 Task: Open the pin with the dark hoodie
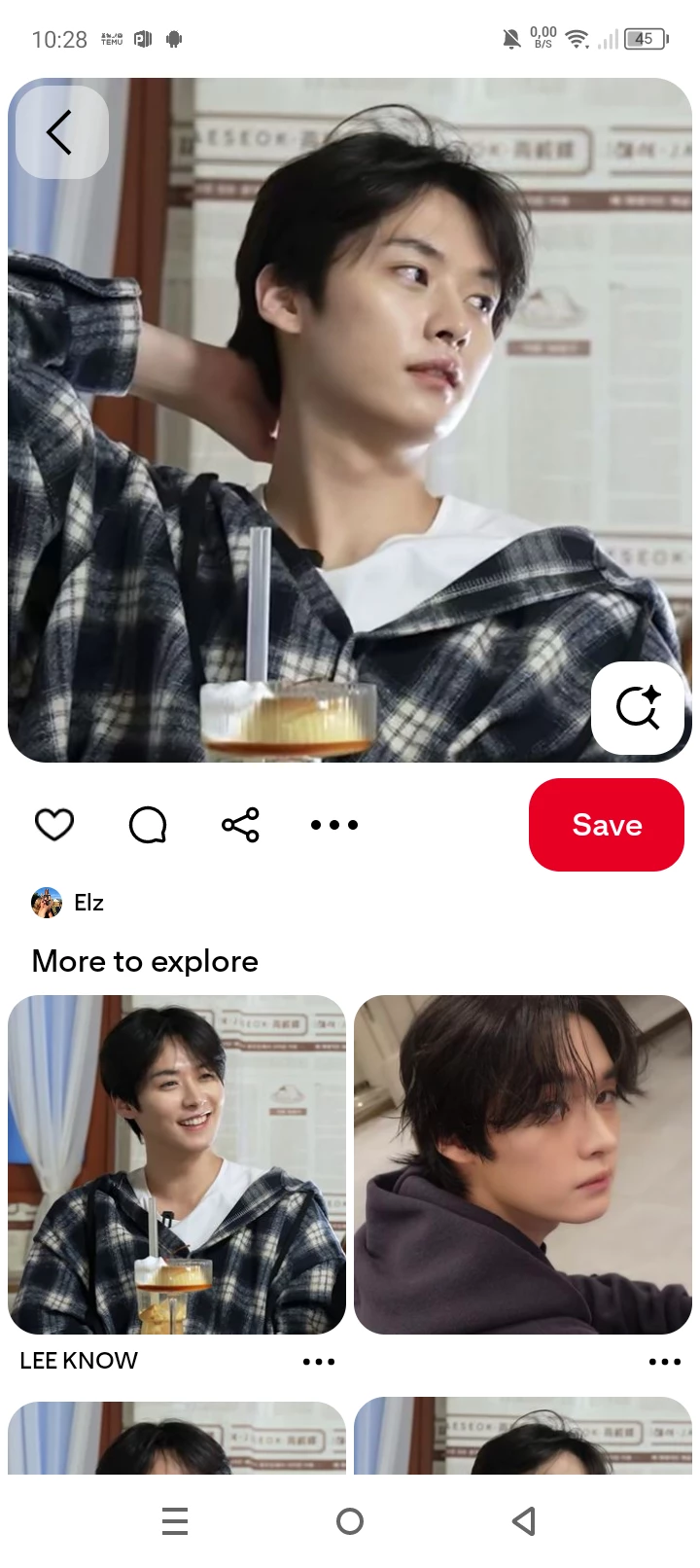(x=523, y=1164)
